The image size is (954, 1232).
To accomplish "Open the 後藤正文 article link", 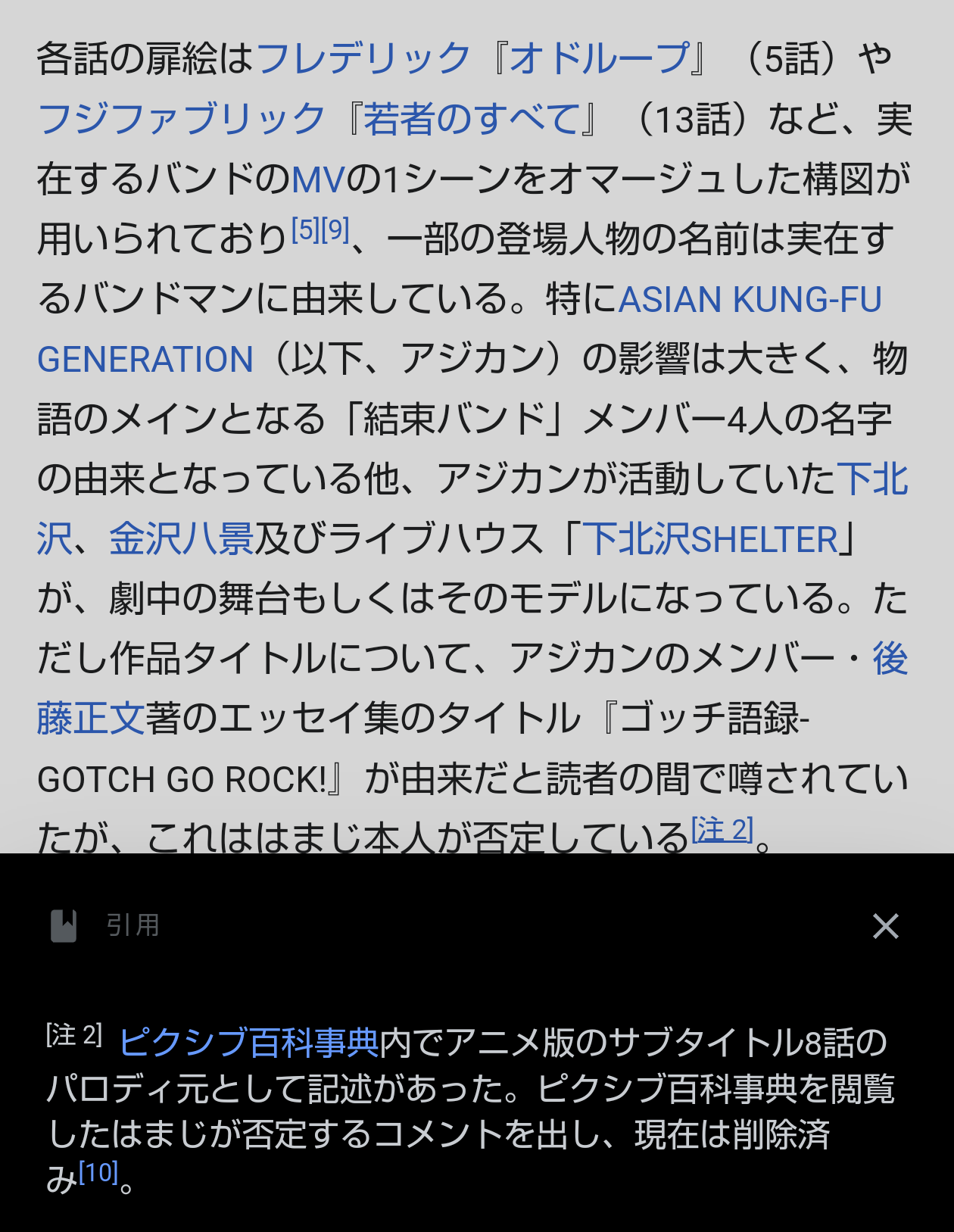I will tap(91, 719).
